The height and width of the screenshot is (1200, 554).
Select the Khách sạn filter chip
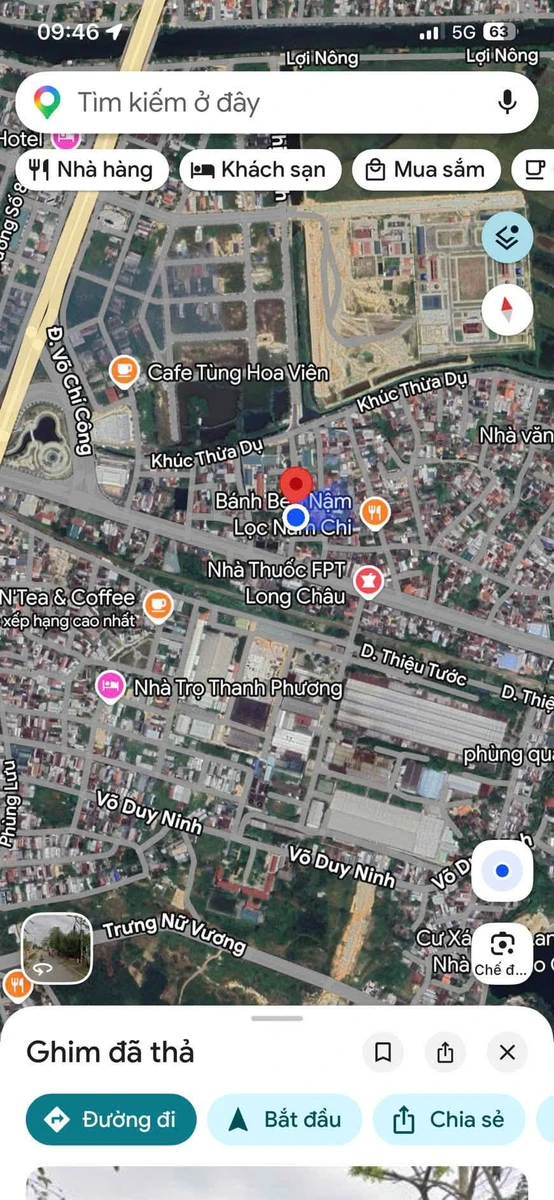[260, 169]
